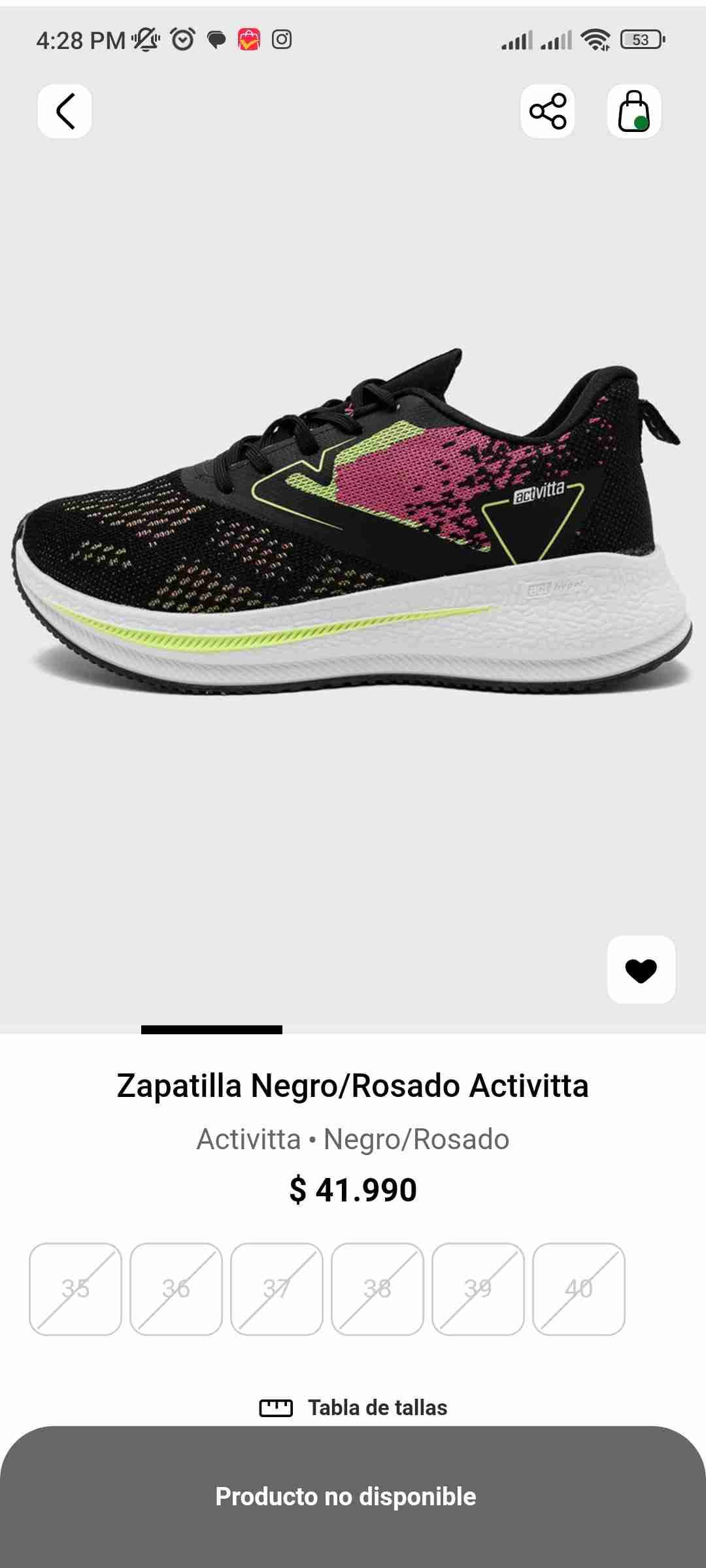Viewport: 706px width, 1568px height.
Task: Open the share options icon
Action: (549, 111)
